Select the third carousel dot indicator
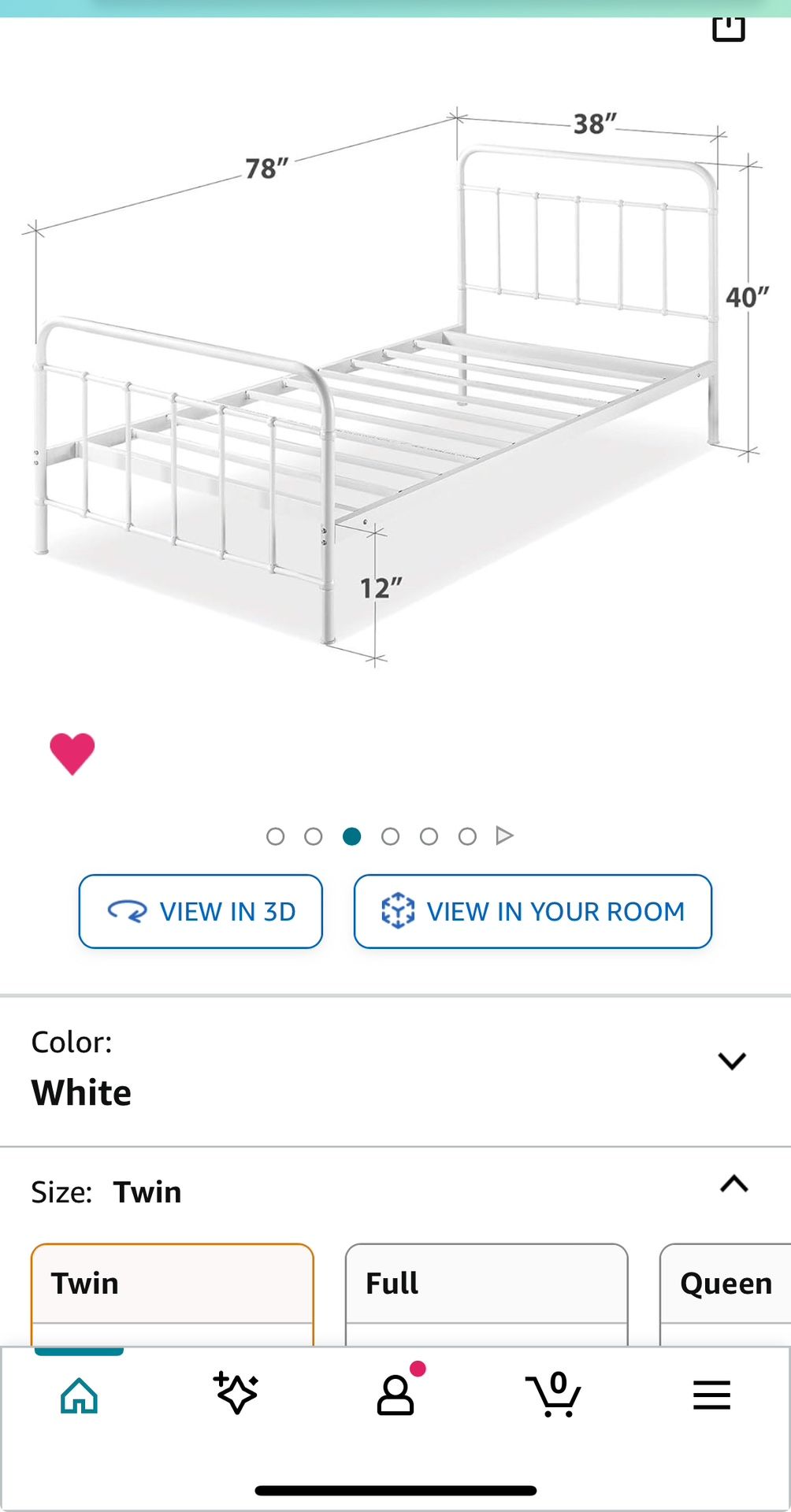Screen dimensions: 791x1512 point(352,836)
